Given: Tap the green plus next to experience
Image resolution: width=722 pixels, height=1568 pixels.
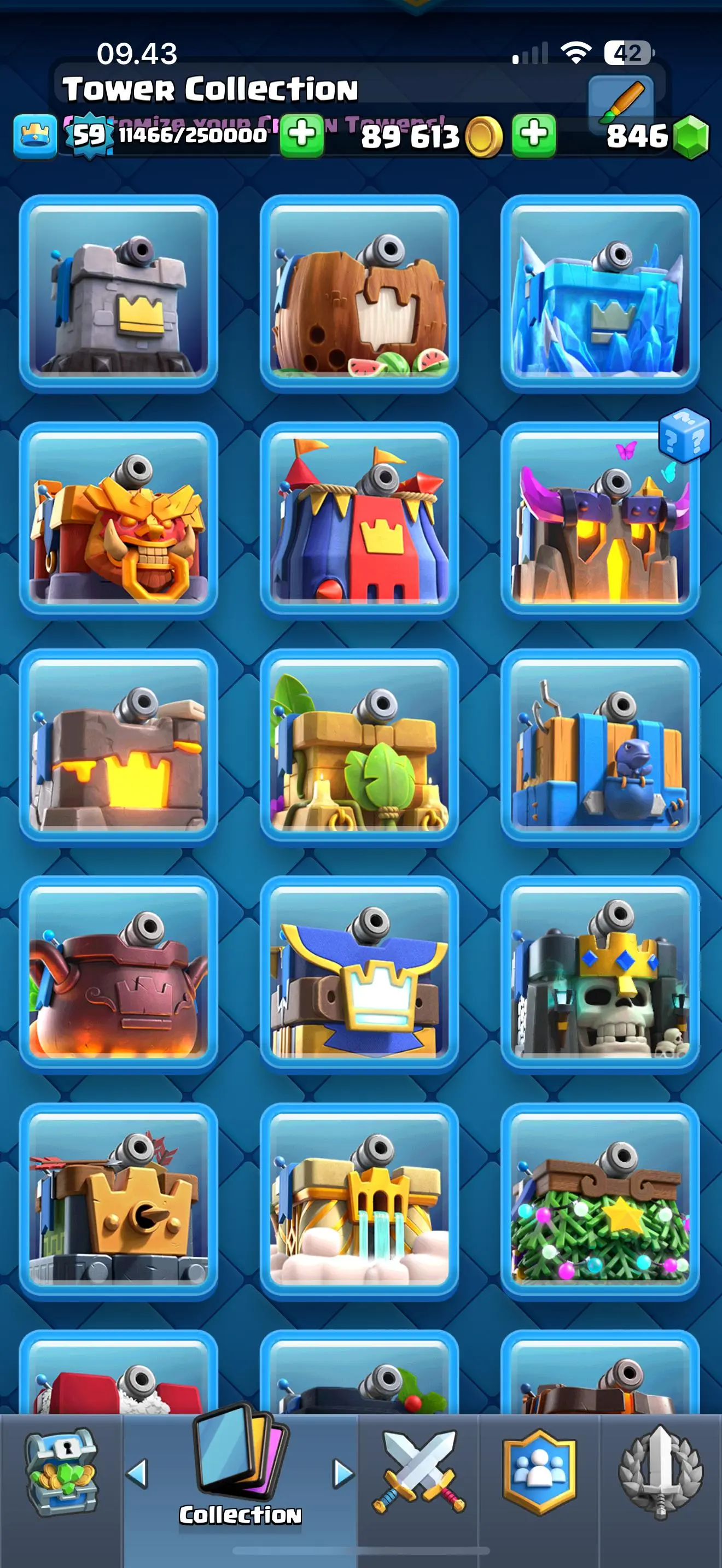Looking at the screenshot, I should (x=302, y=135).
